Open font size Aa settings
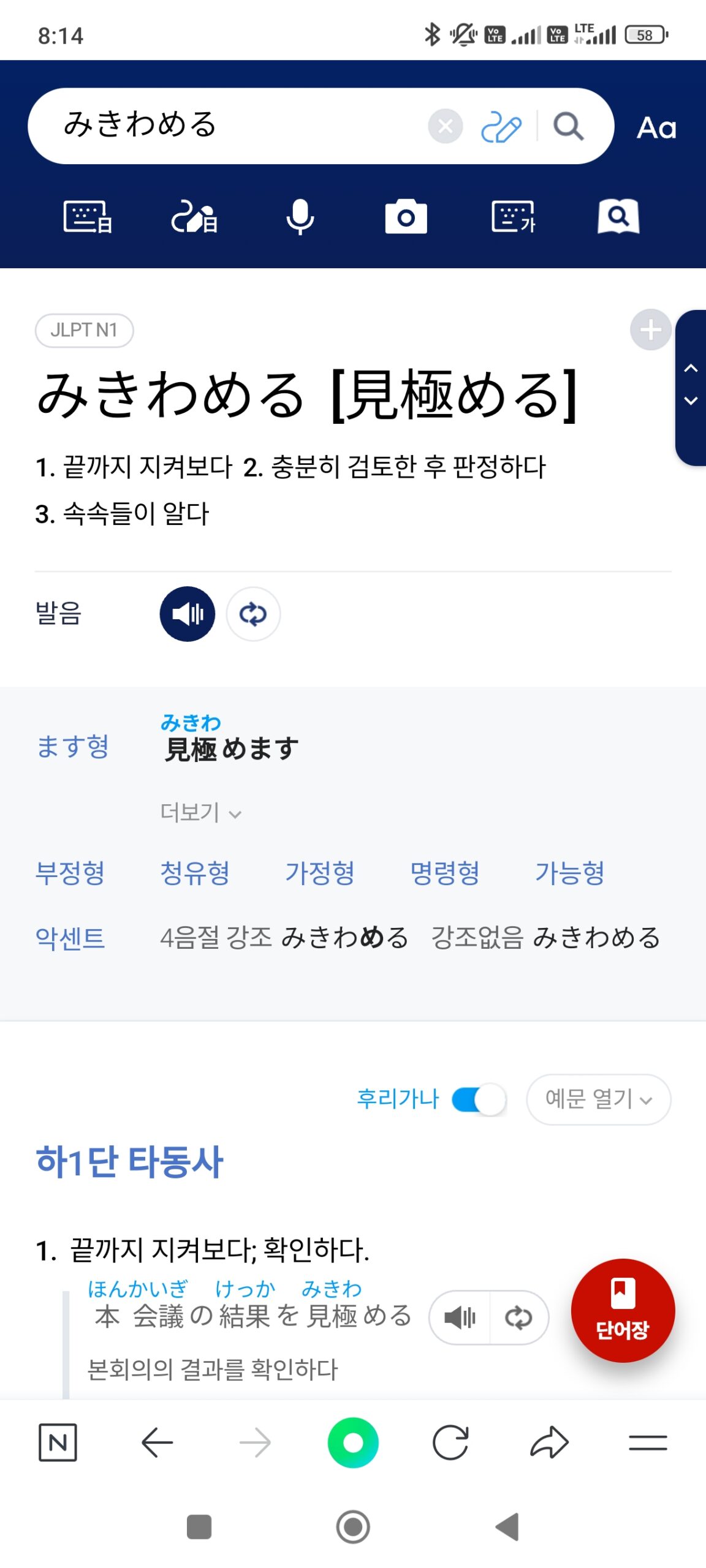The image size is (706, 1568). point(656,128)
